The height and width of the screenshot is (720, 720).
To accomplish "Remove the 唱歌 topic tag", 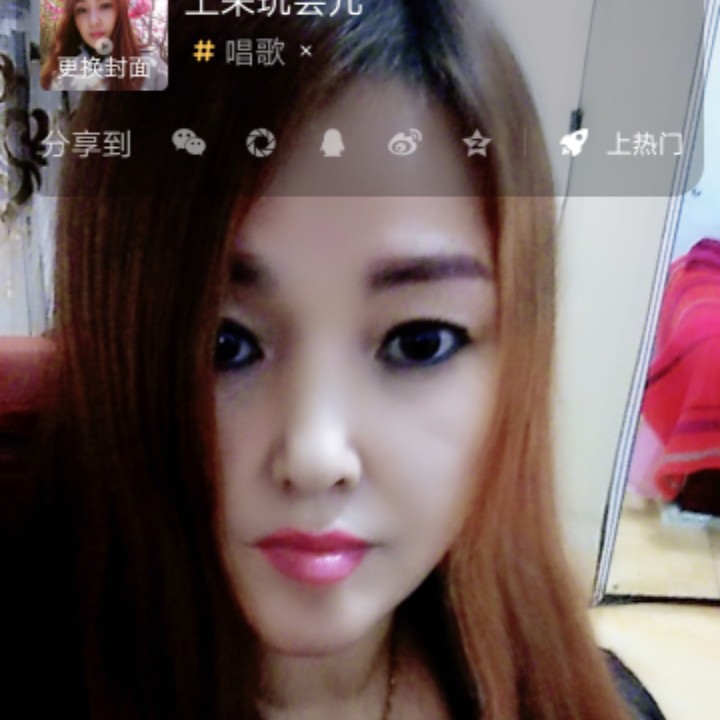I will 306,51.
